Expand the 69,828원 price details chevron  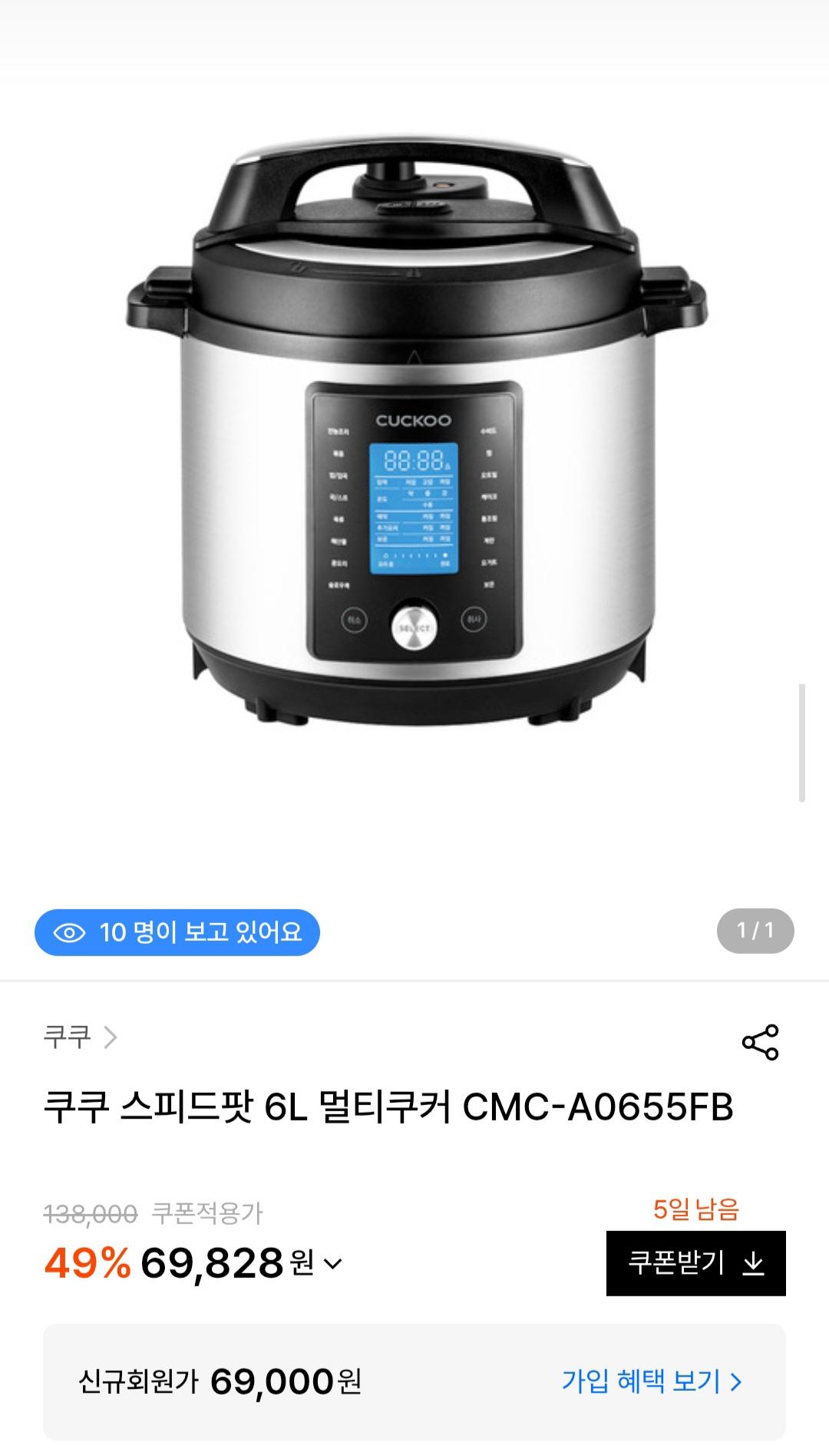[333, 1263]
